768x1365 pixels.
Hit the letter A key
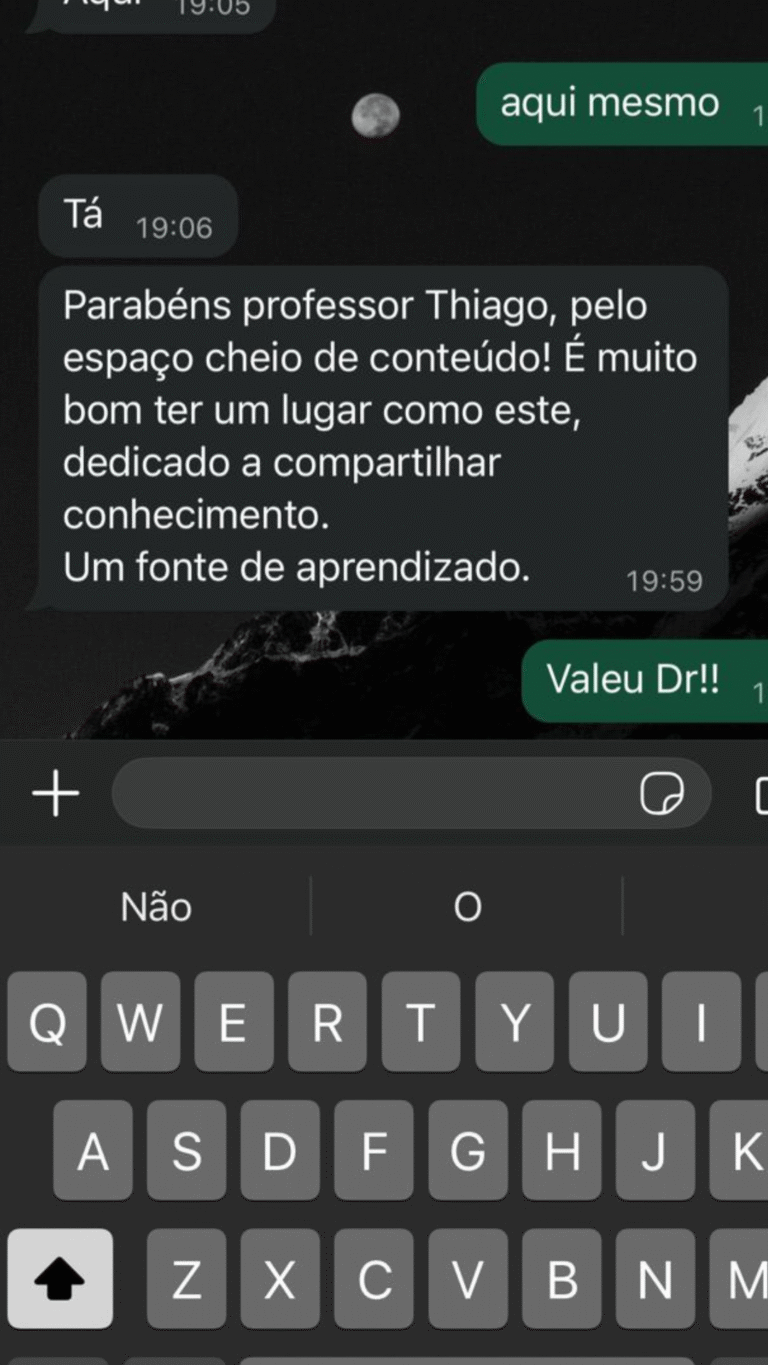pos(93,1151)
